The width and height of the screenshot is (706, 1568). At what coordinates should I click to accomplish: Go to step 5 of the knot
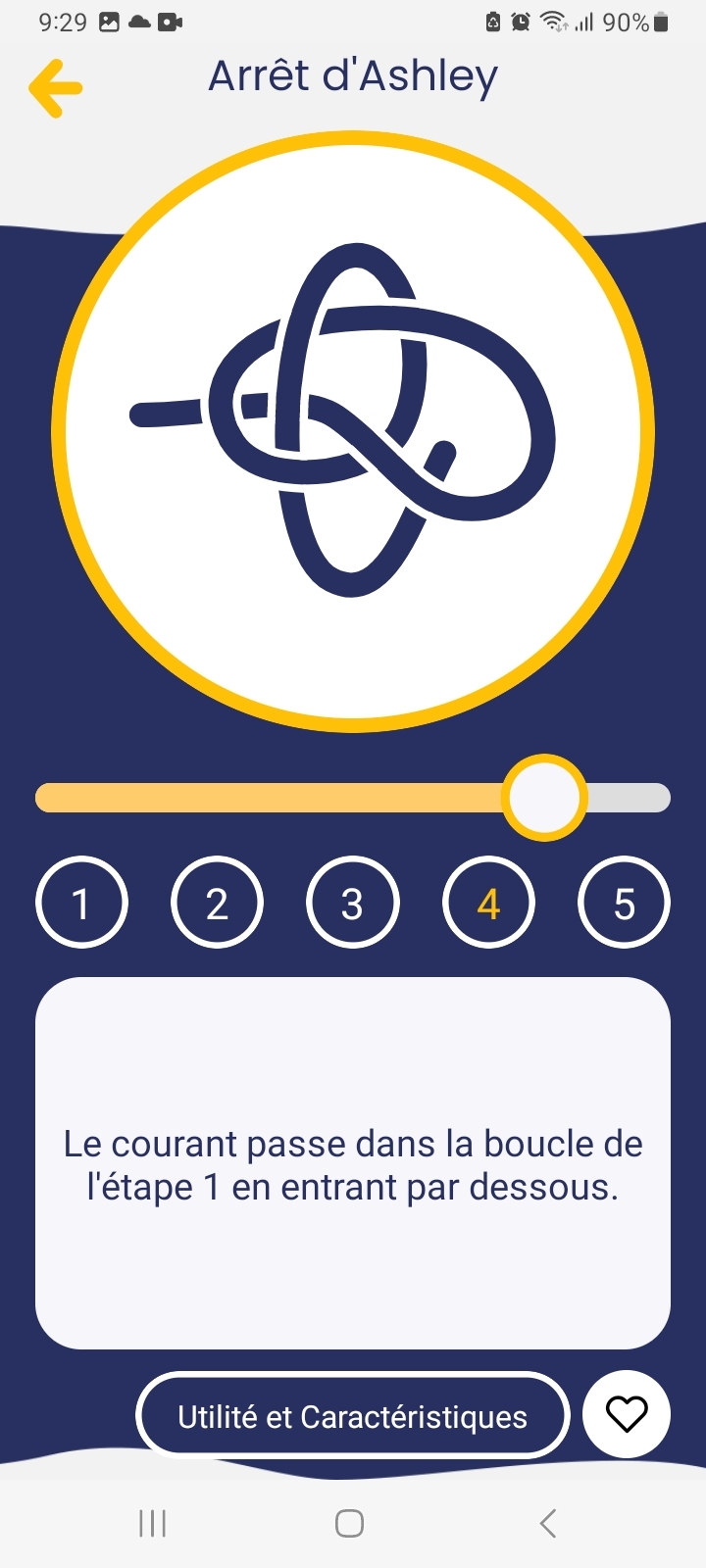(625, 903)
